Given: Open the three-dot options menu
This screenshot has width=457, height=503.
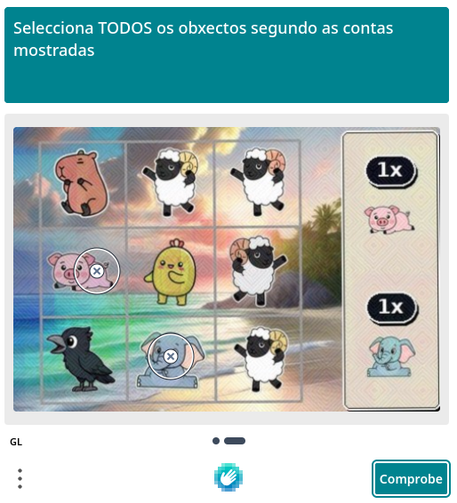Looking at the screenshot, I should pos(20,479).
